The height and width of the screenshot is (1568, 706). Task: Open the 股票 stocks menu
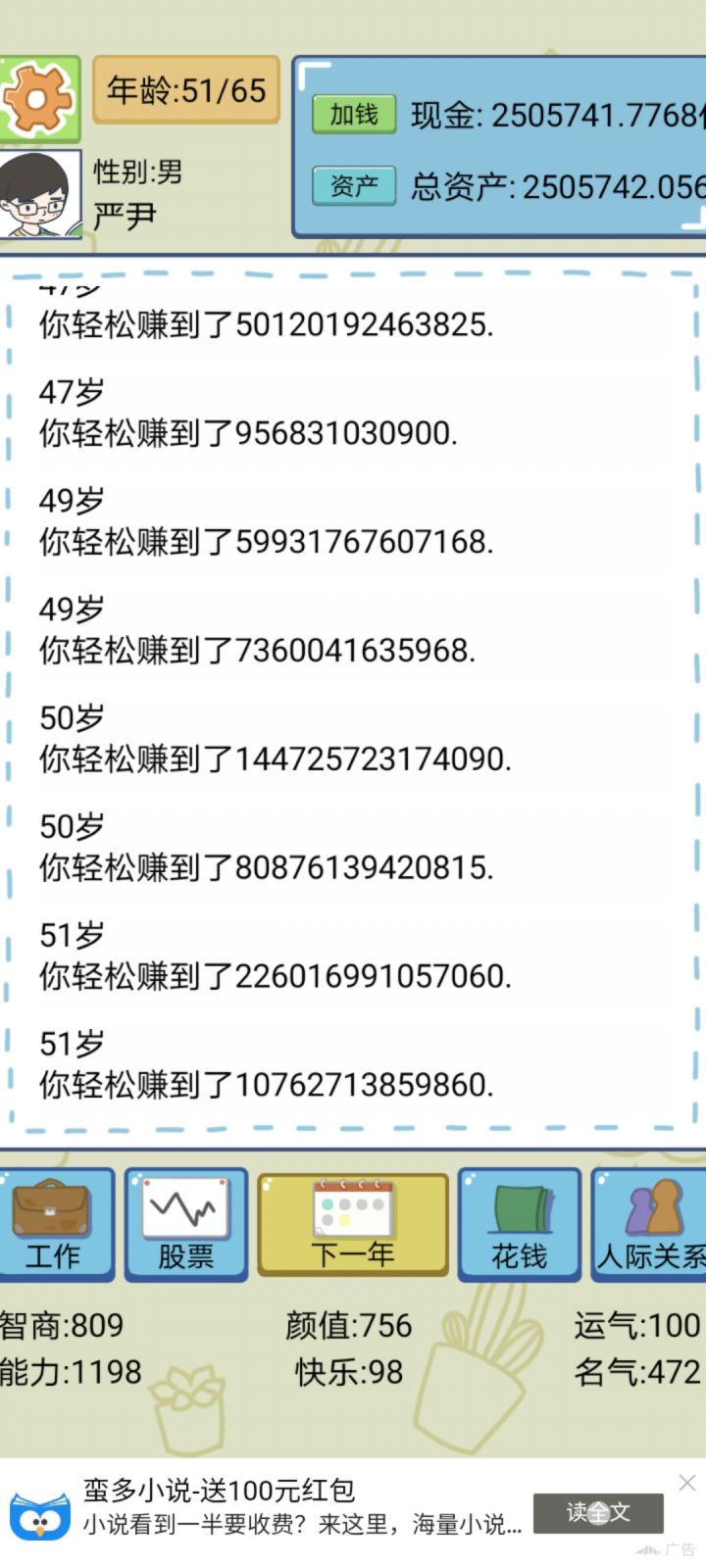185,1225
